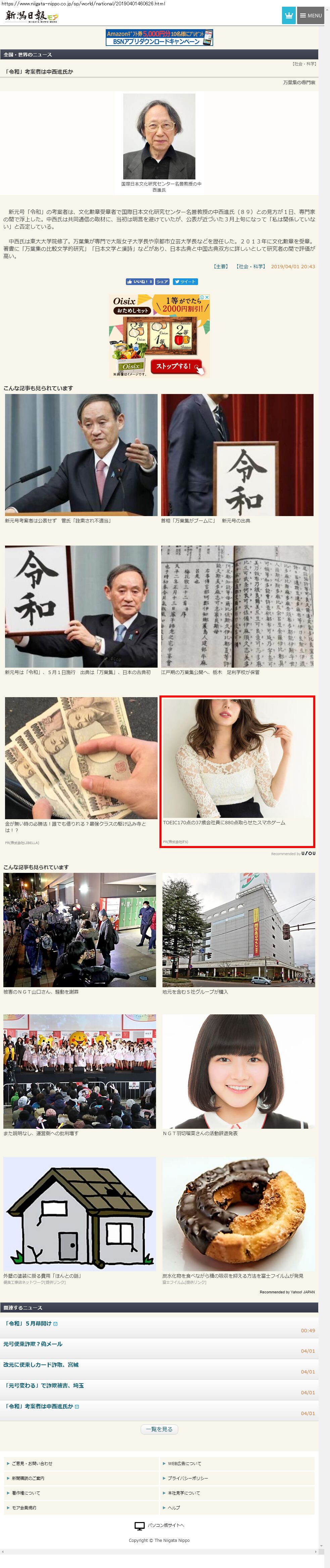
Task: Open article 江戸期の万葉集公開へ
Action: pos(237,608)
